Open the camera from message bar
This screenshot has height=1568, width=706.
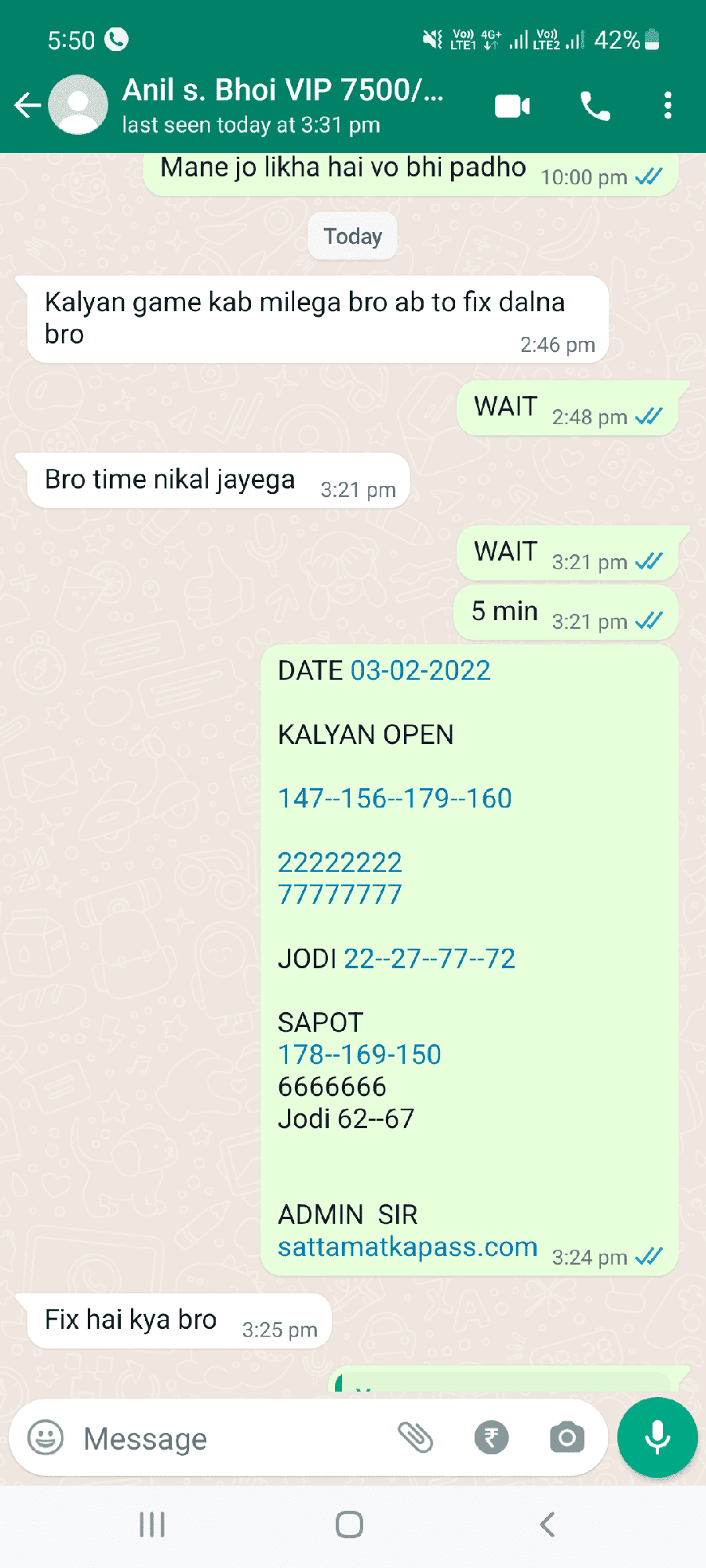(567, 1438)
